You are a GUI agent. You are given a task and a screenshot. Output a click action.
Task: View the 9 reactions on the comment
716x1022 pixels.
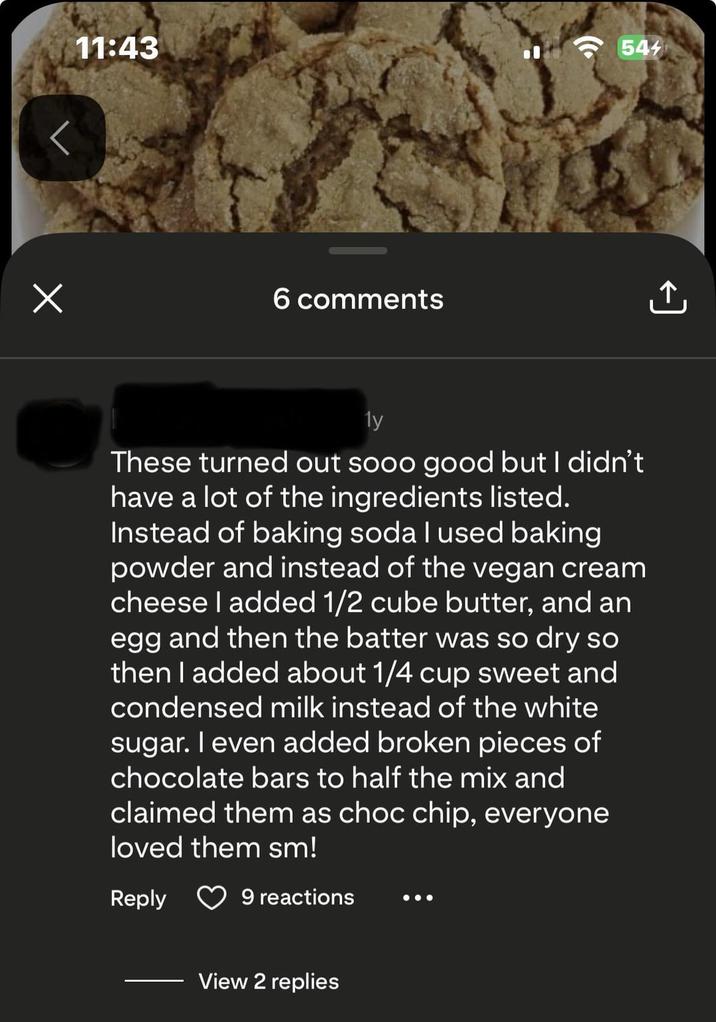(297, 898)
